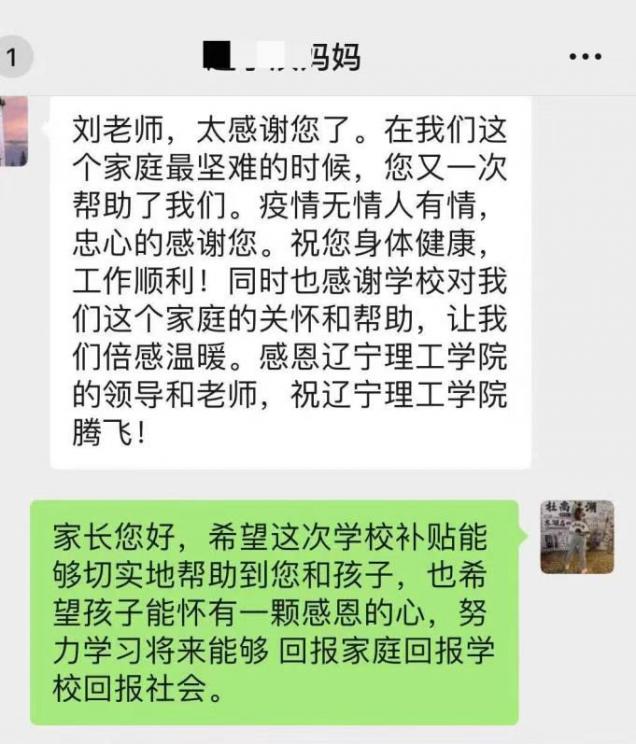The height and width of the screenshot is (744, 636).
Task: Open the chat's three-dot more menu
Action: (584, 57)
